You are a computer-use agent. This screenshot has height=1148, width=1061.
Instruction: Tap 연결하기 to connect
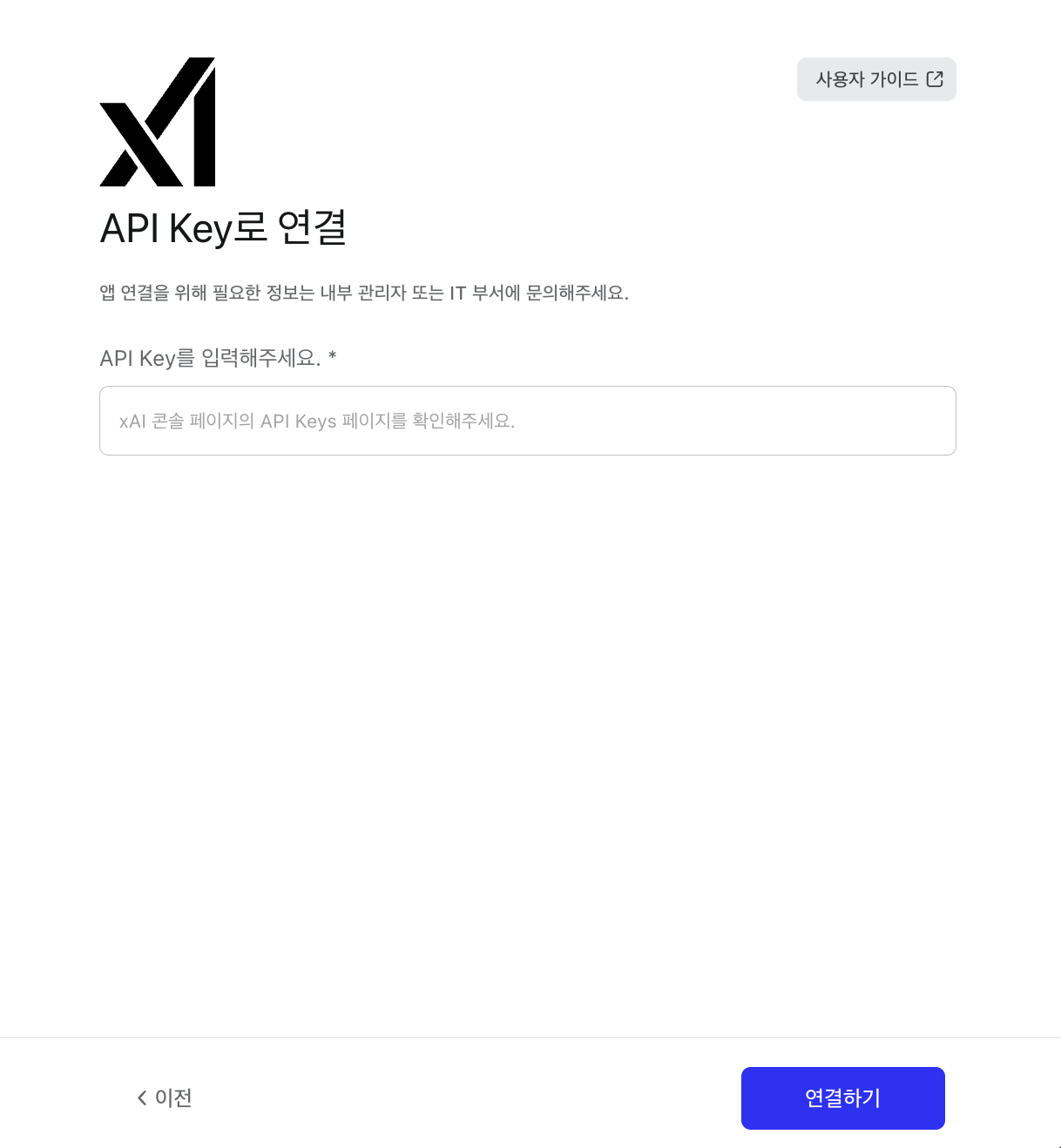pos(842,1097)
